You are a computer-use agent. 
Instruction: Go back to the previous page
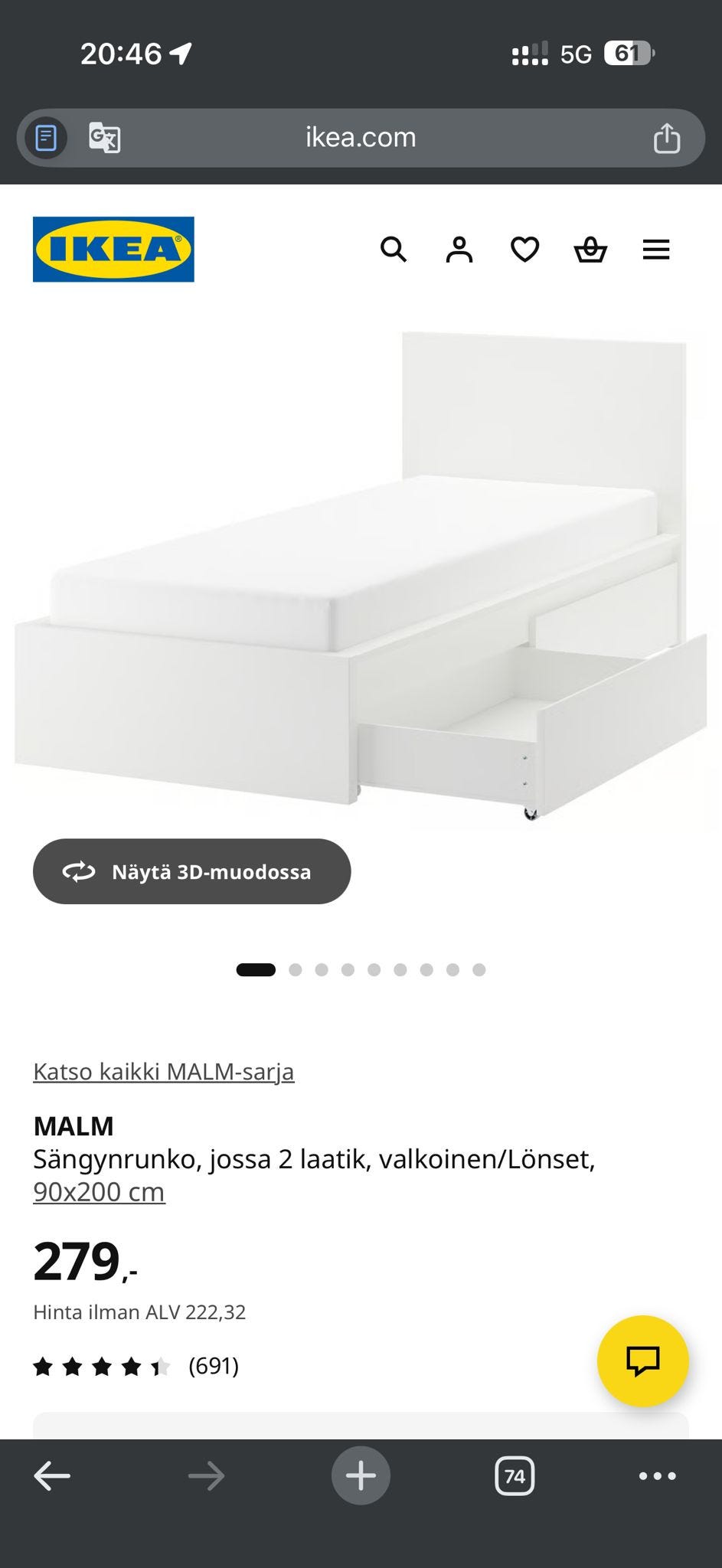point(51,1475)
